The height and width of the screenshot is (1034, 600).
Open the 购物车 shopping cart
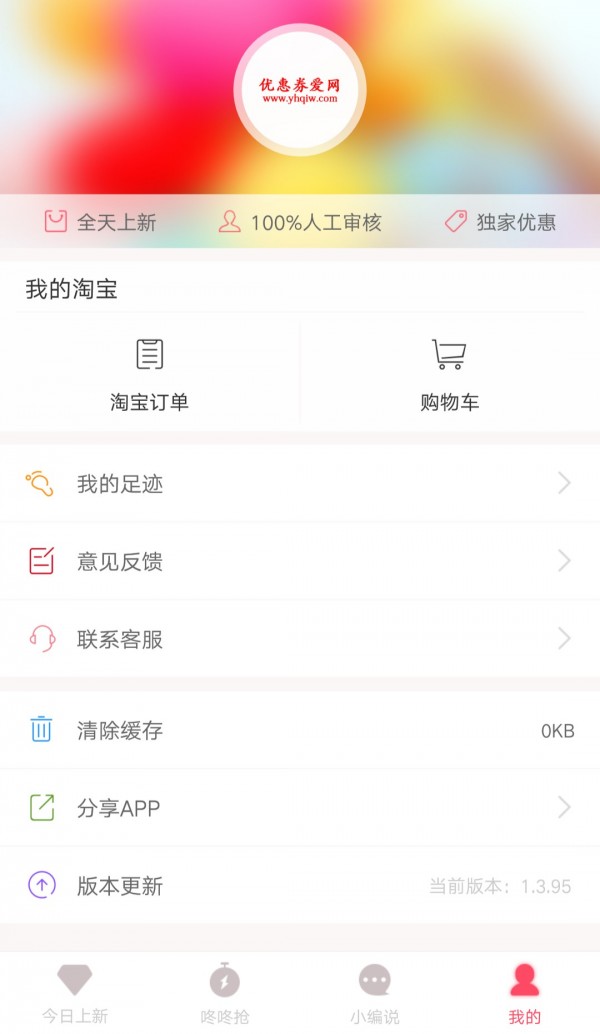[x=449, y=375]
